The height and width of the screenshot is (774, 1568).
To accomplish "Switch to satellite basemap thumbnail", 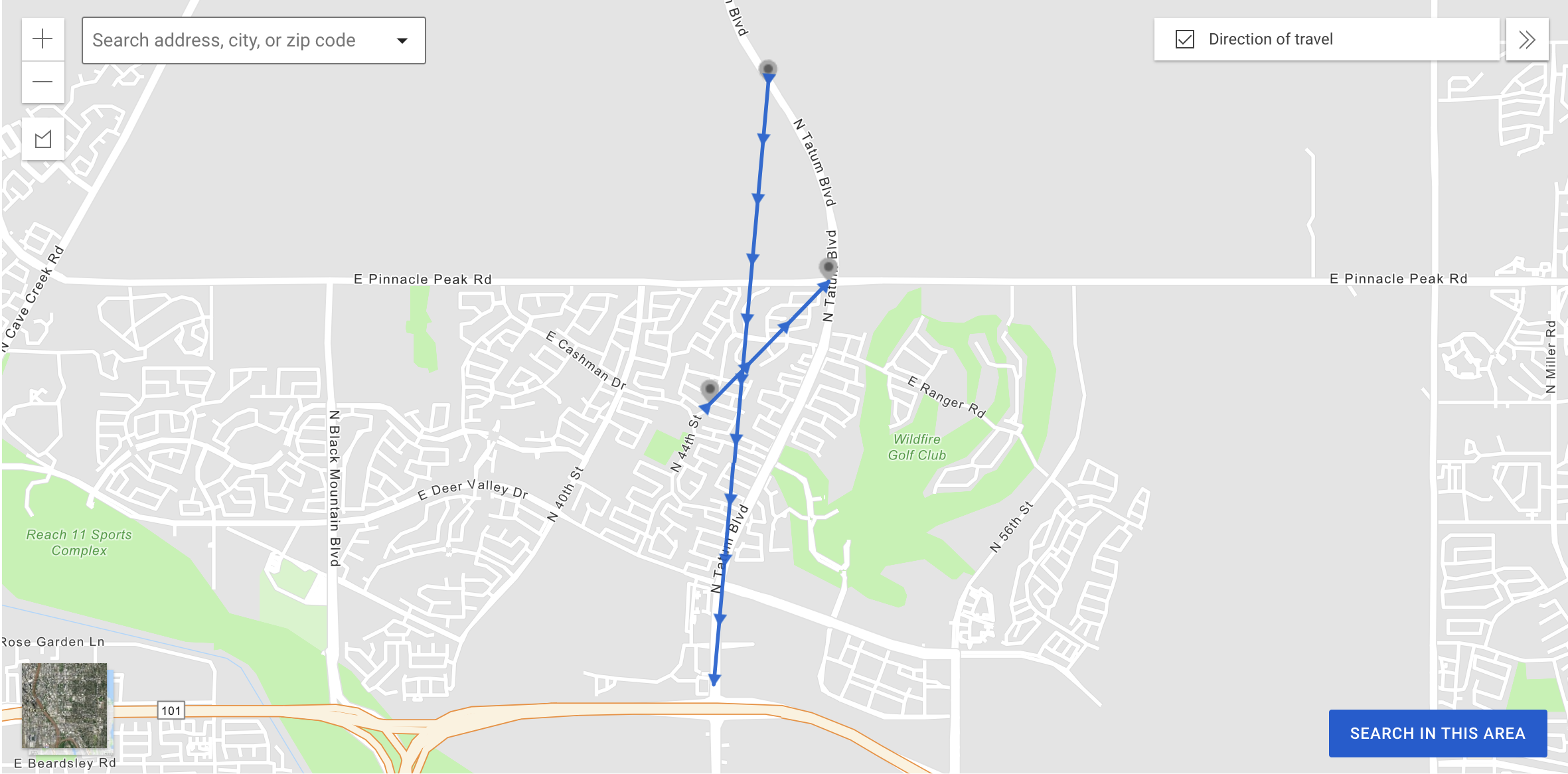I will coord(64,706).
